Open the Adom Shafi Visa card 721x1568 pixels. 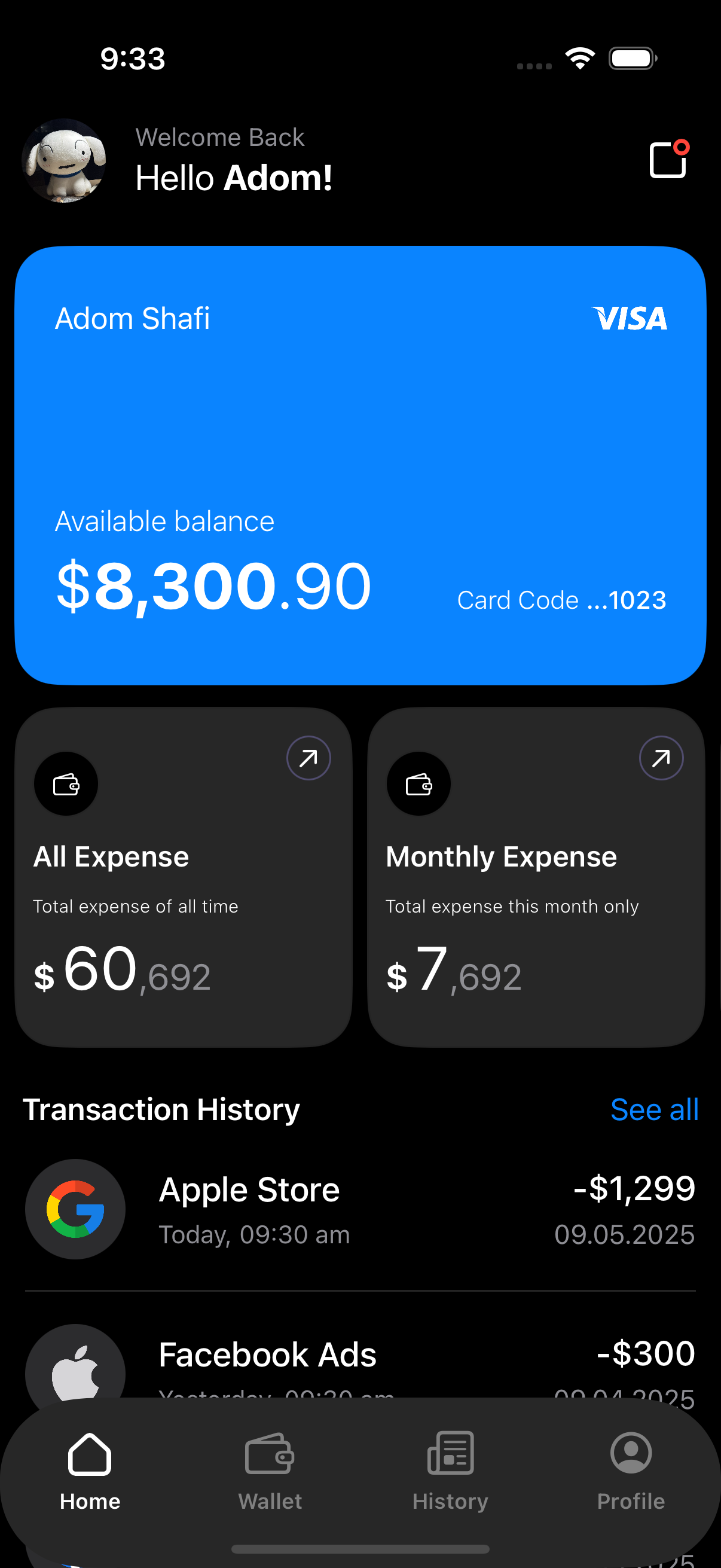[x=360, y=466]
